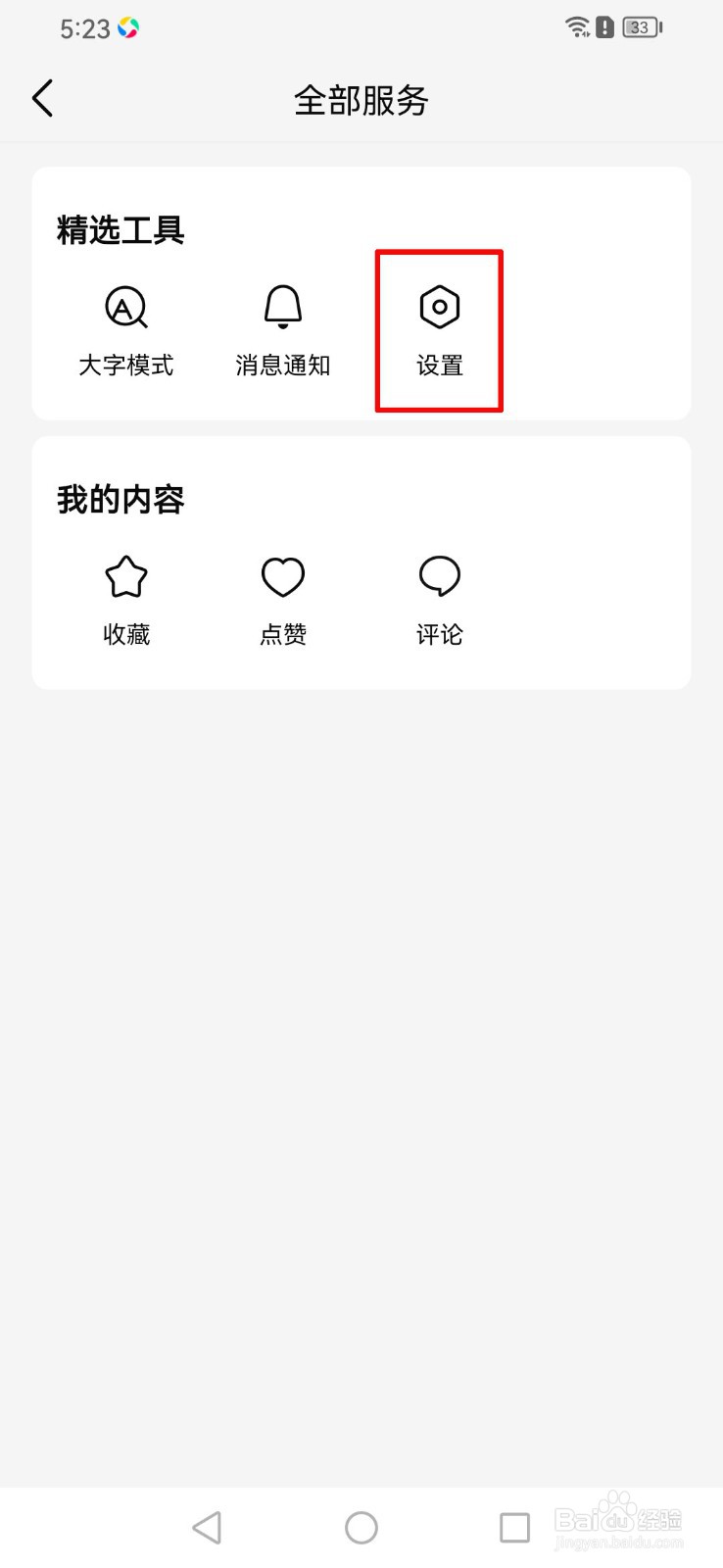This screenshot has height=1568, width=723.
Task: View my 评论 comments
Action: [x=439, y=600]
